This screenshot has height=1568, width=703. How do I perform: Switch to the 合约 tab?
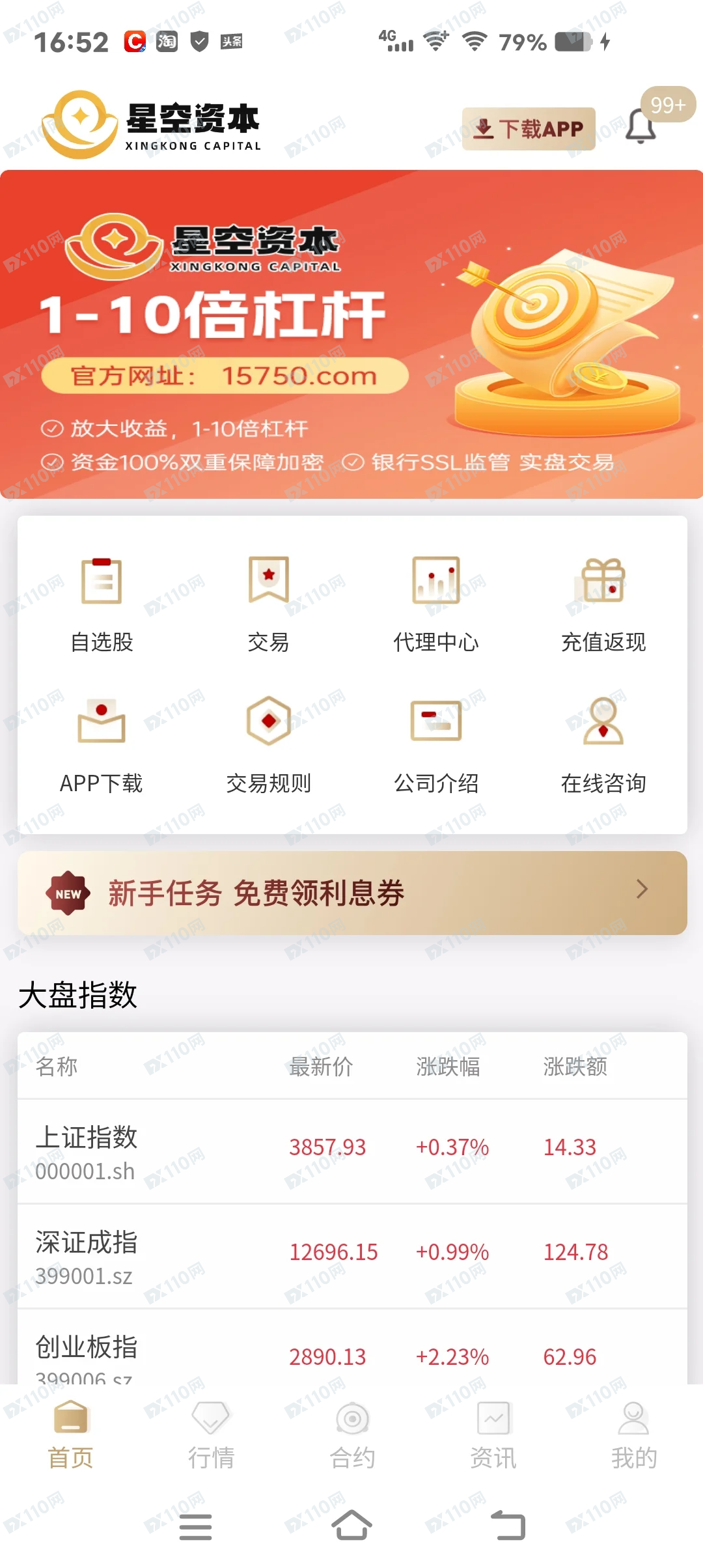point(352,1436)
